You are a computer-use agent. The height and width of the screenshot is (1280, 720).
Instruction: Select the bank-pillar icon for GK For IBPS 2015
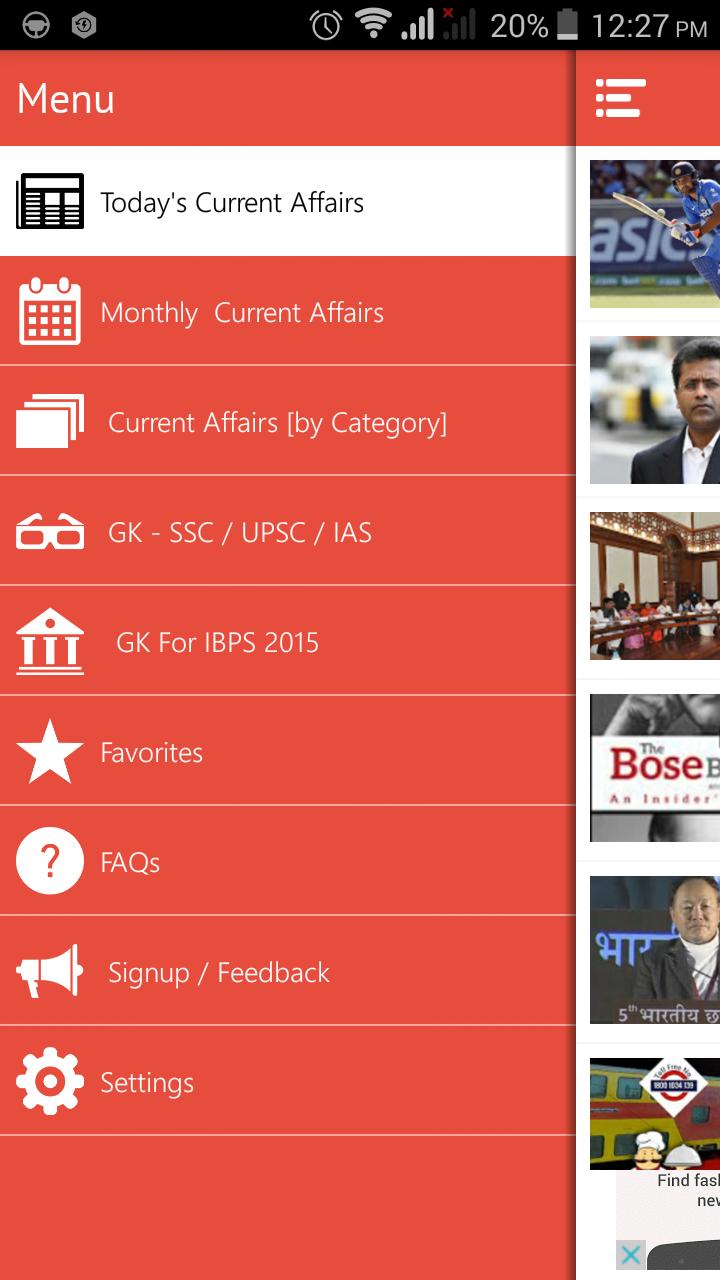point(50,641)
